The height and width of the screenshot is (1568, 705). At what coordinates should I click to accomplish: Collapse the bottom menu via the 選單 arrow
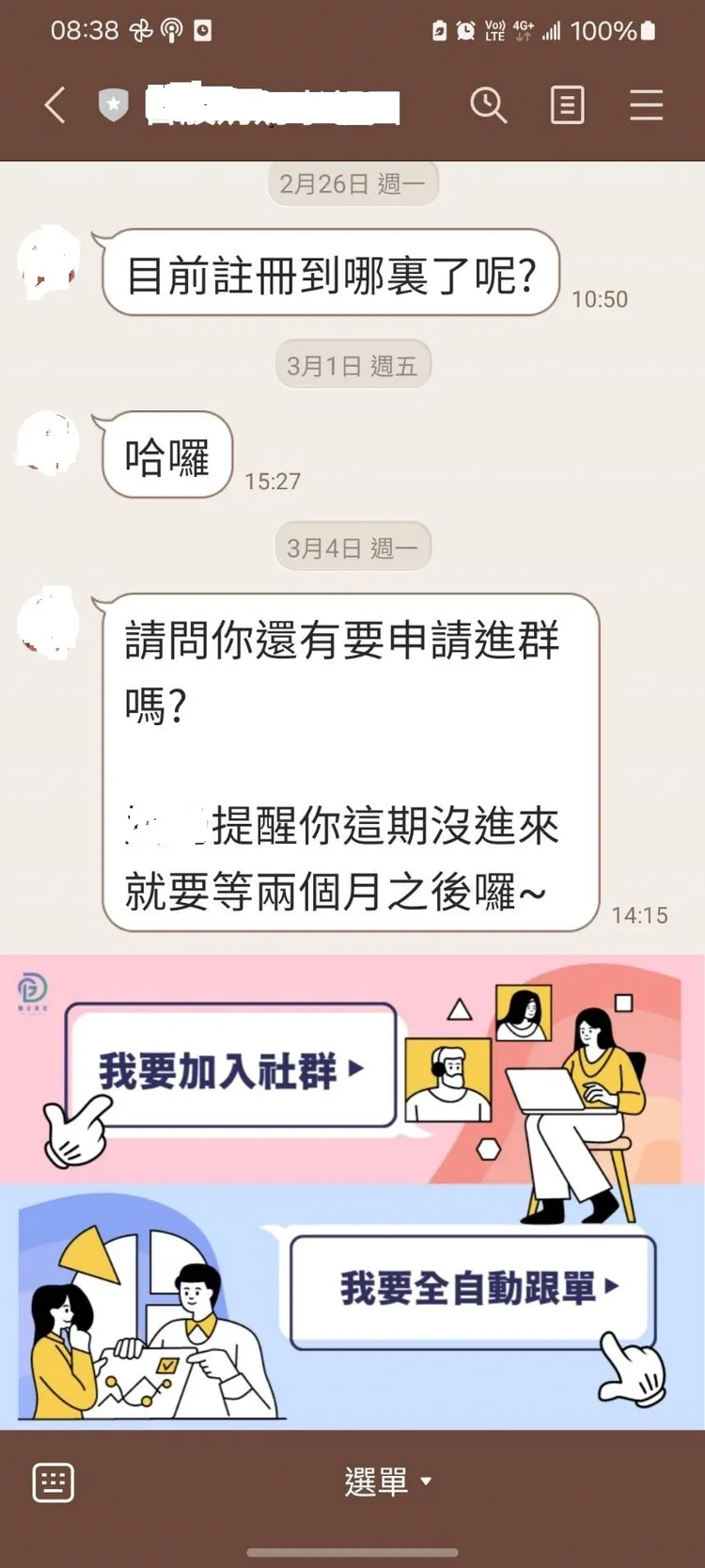pyautogui.click(x=428, y=1481)
